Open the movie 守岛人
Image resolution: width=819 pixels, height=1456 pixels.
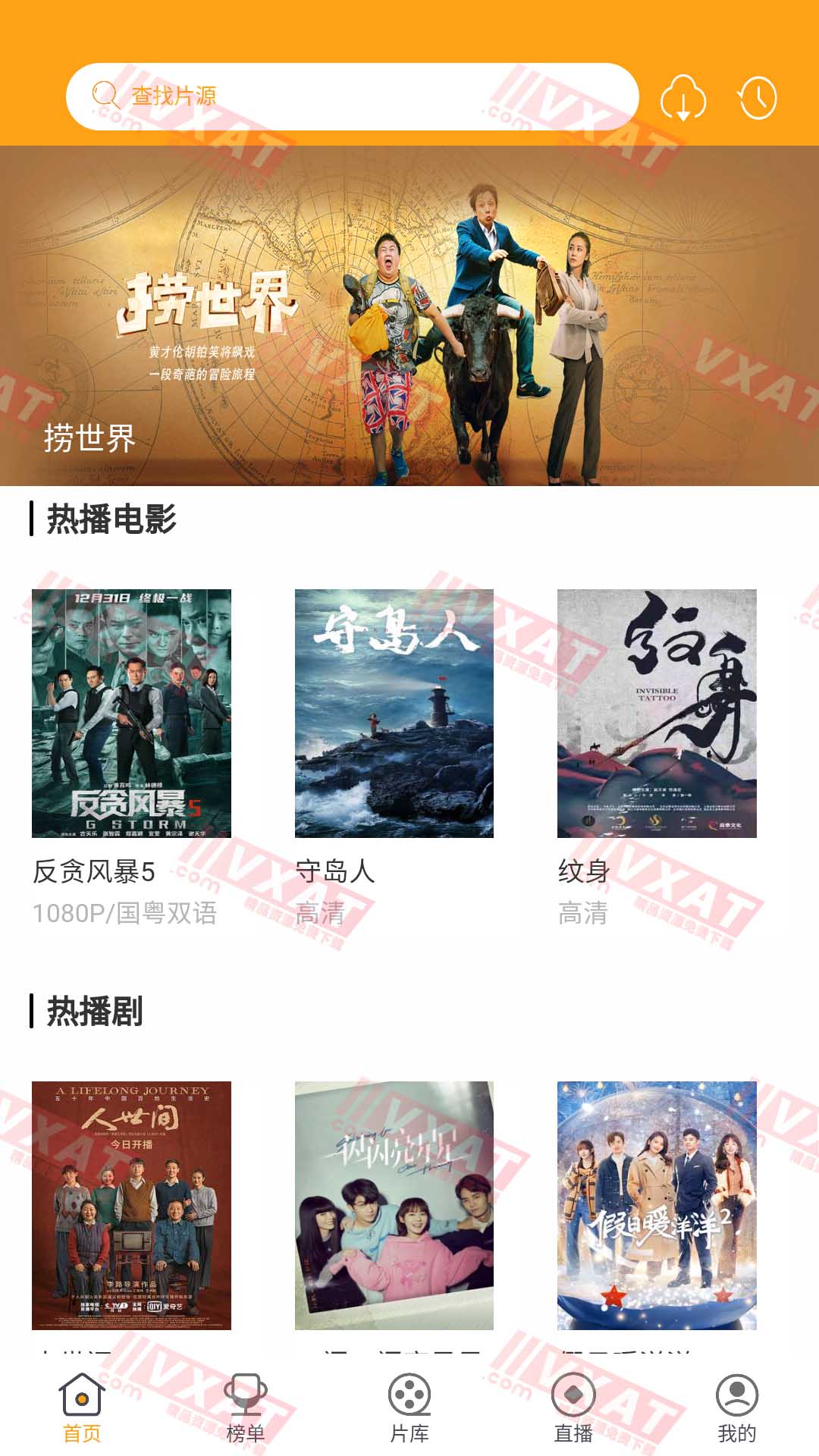click(x=394, y=714)
